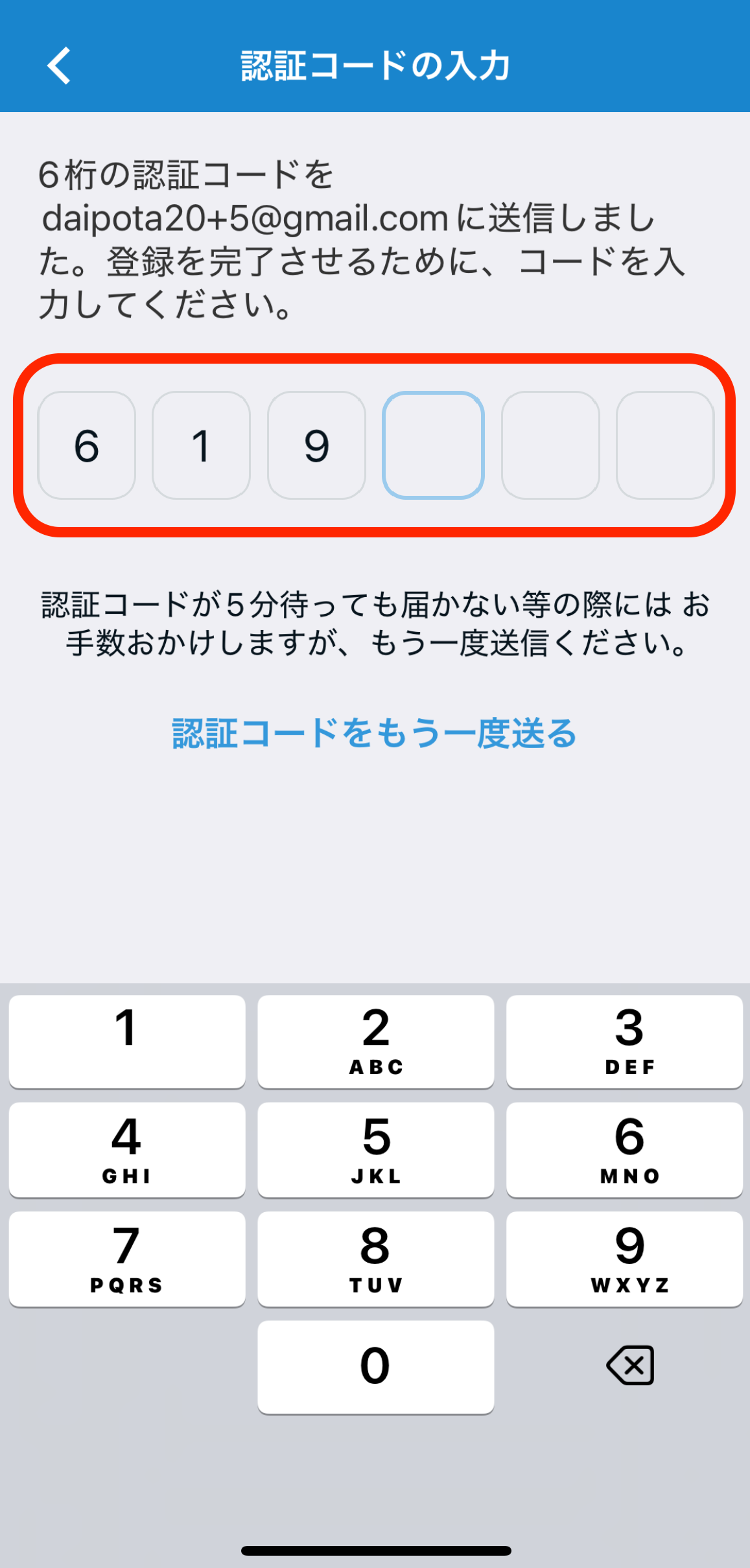Enter 0 on the keypad

pyautogui.click(x=375, y=1366)
